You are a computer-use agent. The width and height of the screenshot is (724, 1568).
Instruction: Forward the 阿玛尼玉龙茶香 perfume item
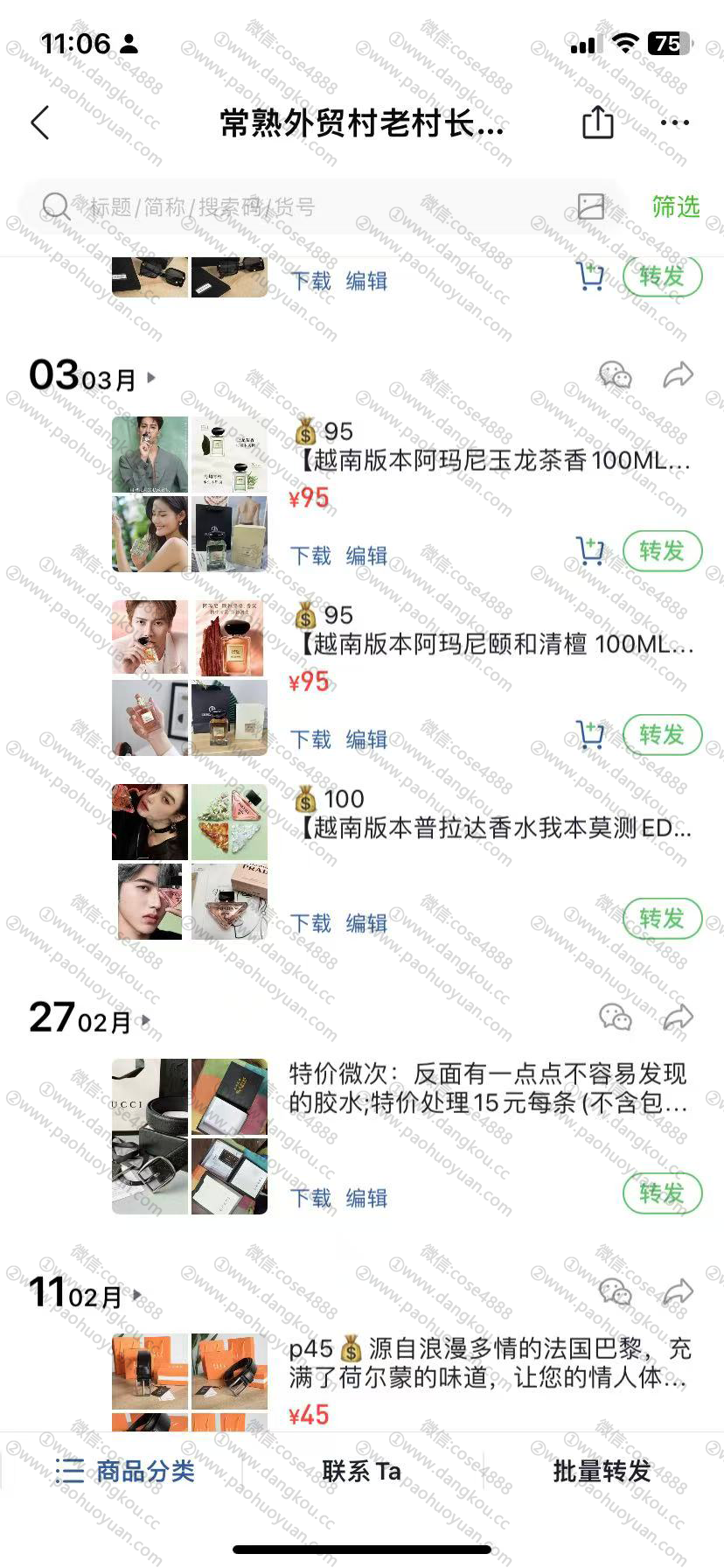(662, 551)
